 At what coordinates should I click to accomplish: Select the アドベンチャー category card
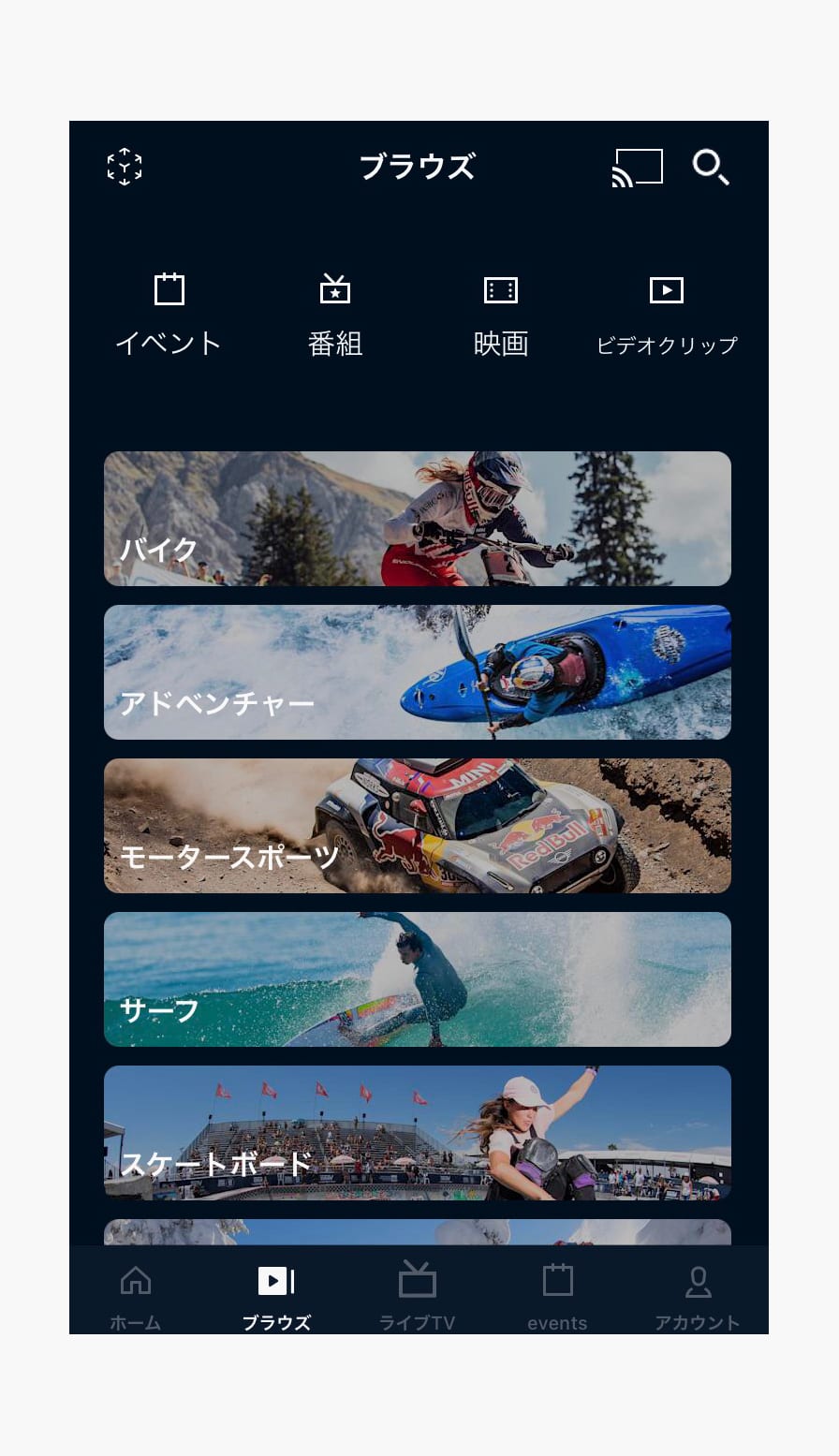(x=418, y=672)
